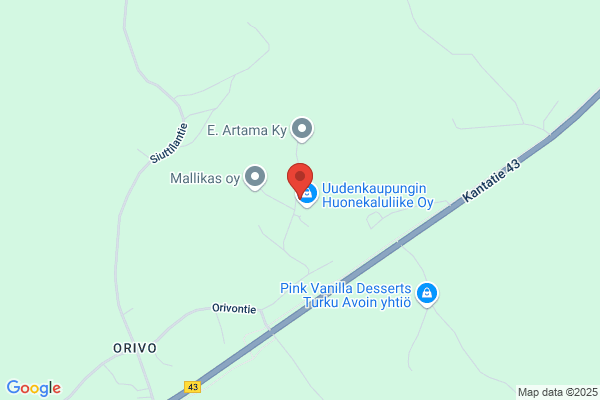Select the Mallikas oy marker
Screen dimensions: 600x400
point(255,178)
